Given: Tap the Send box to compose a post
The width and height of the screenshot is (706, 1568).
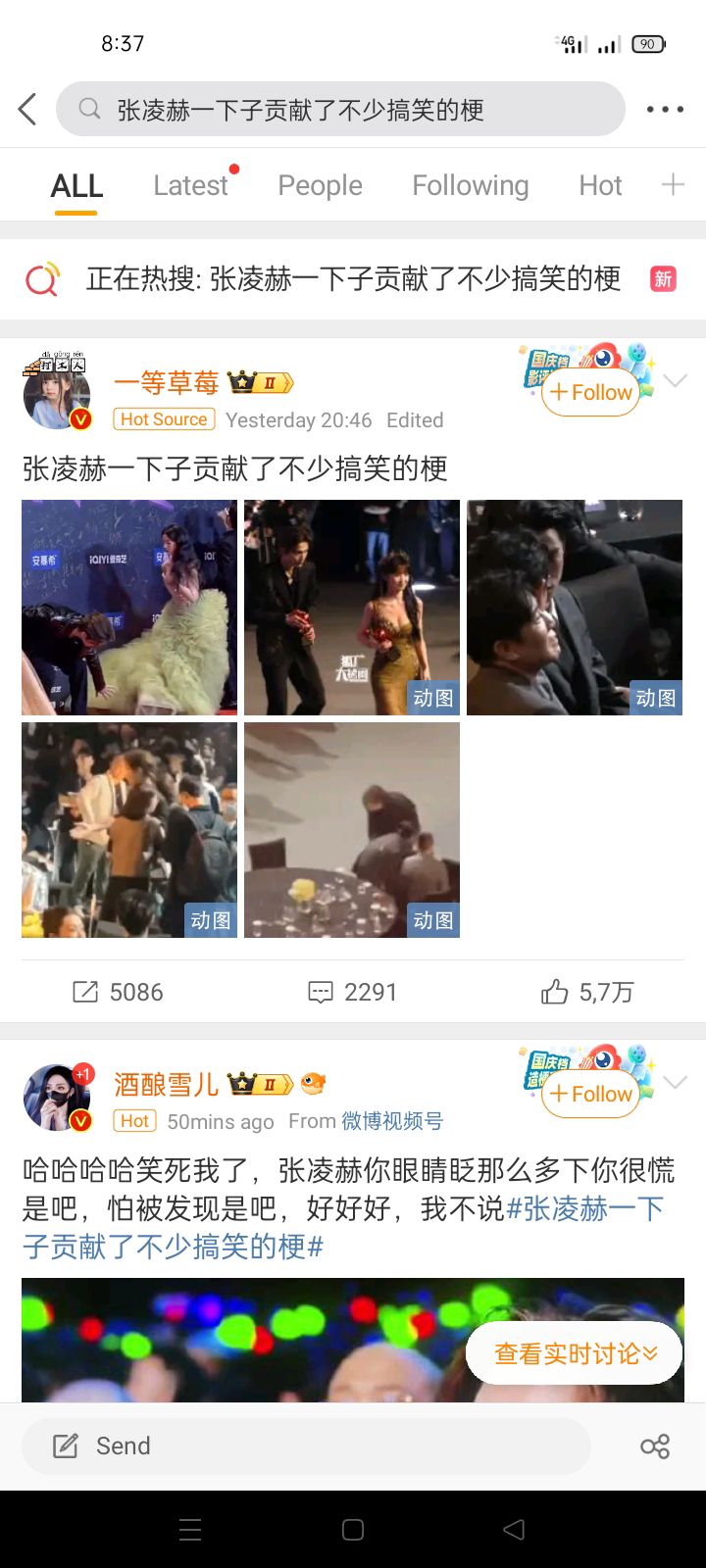Looking at the screenshot, I should tap(306, 1445).
